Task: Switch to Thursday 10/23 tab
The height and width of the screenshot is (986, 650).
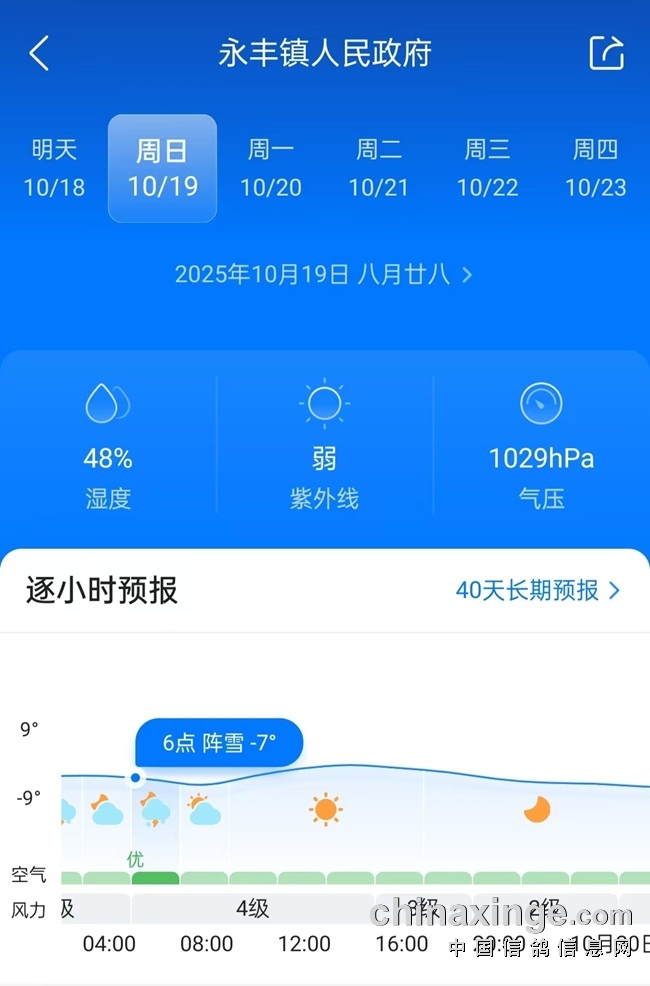Action: [595, 168]
